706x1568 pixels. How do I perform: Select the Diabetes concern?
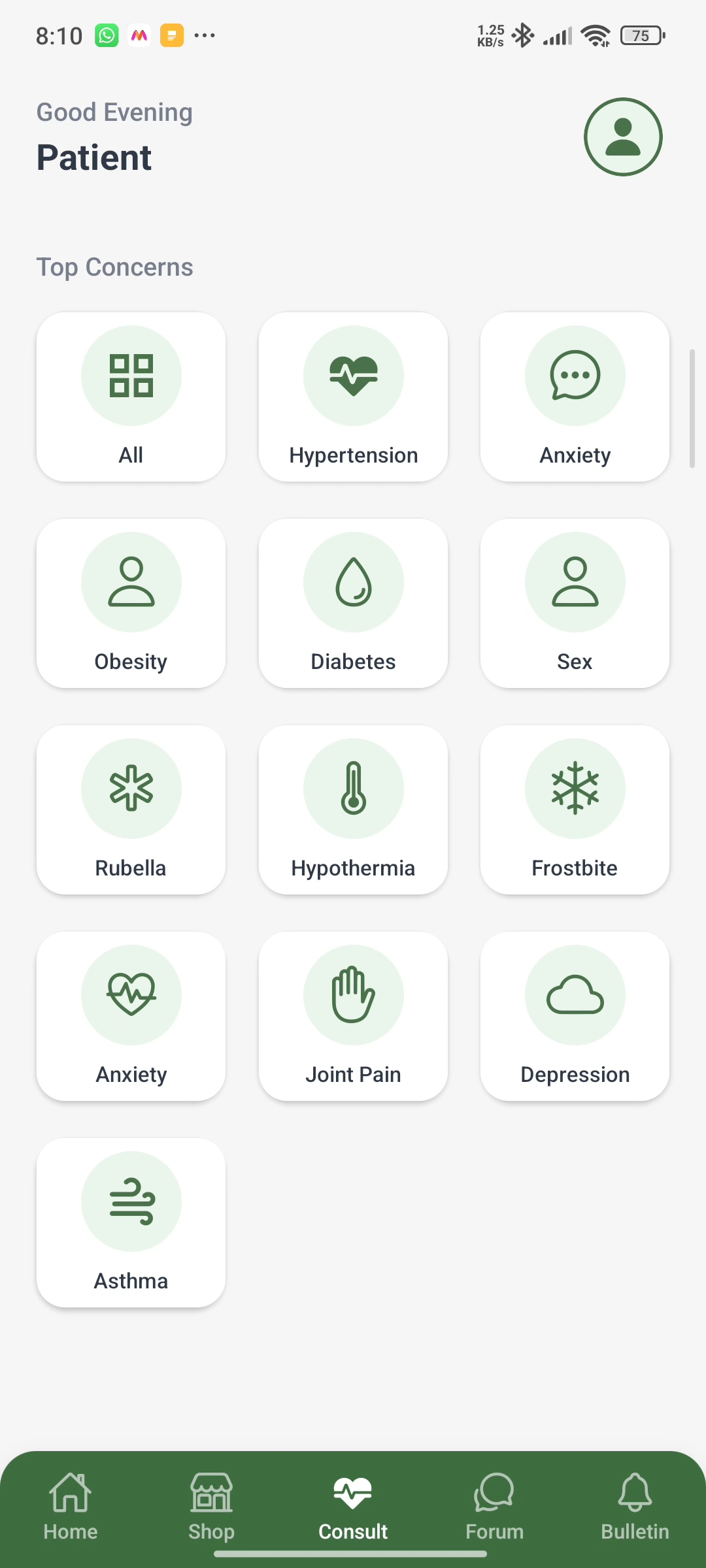click(353, 604)
